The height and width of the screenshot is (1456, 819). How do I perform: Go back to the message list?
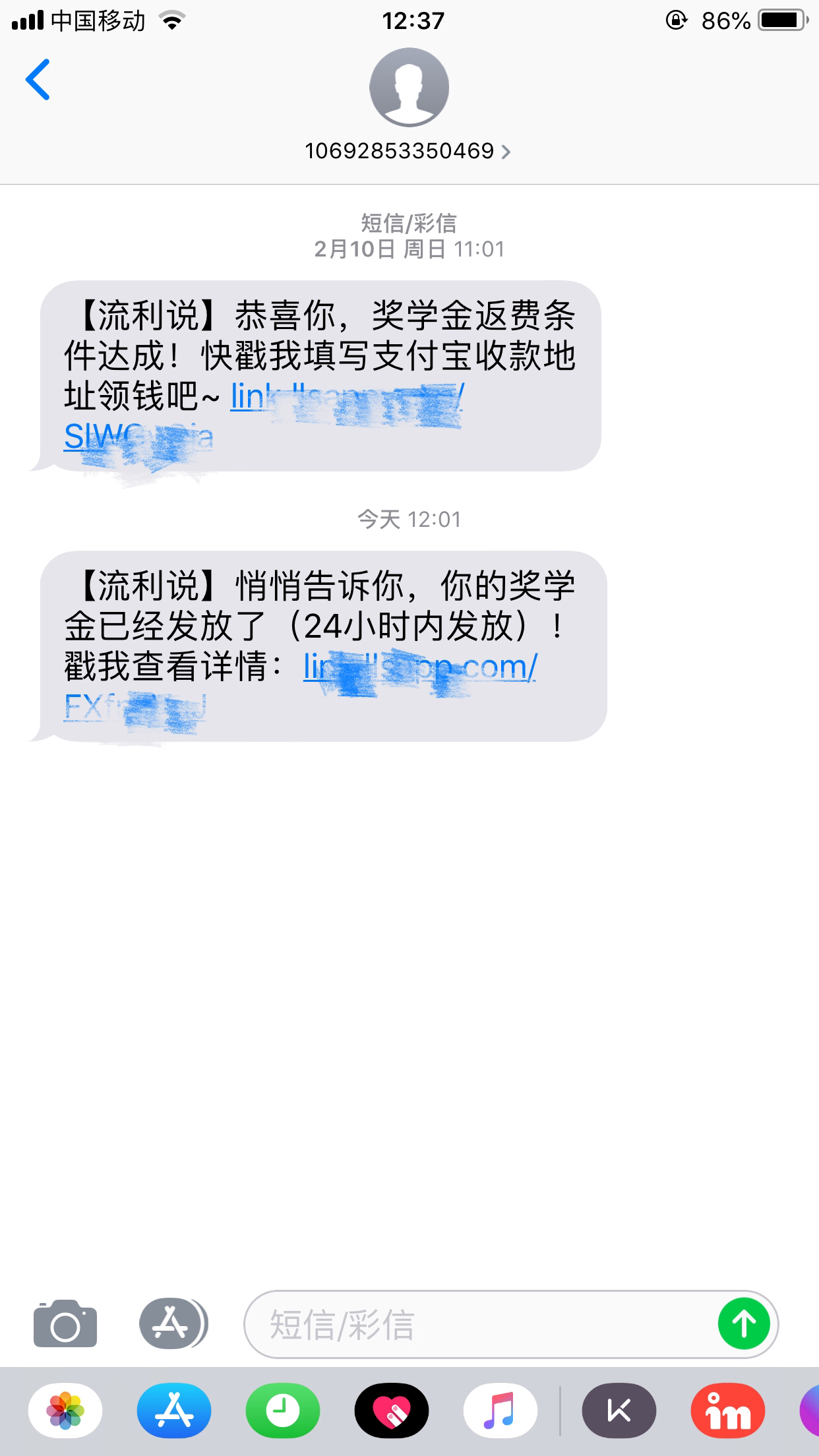(38, 80)
